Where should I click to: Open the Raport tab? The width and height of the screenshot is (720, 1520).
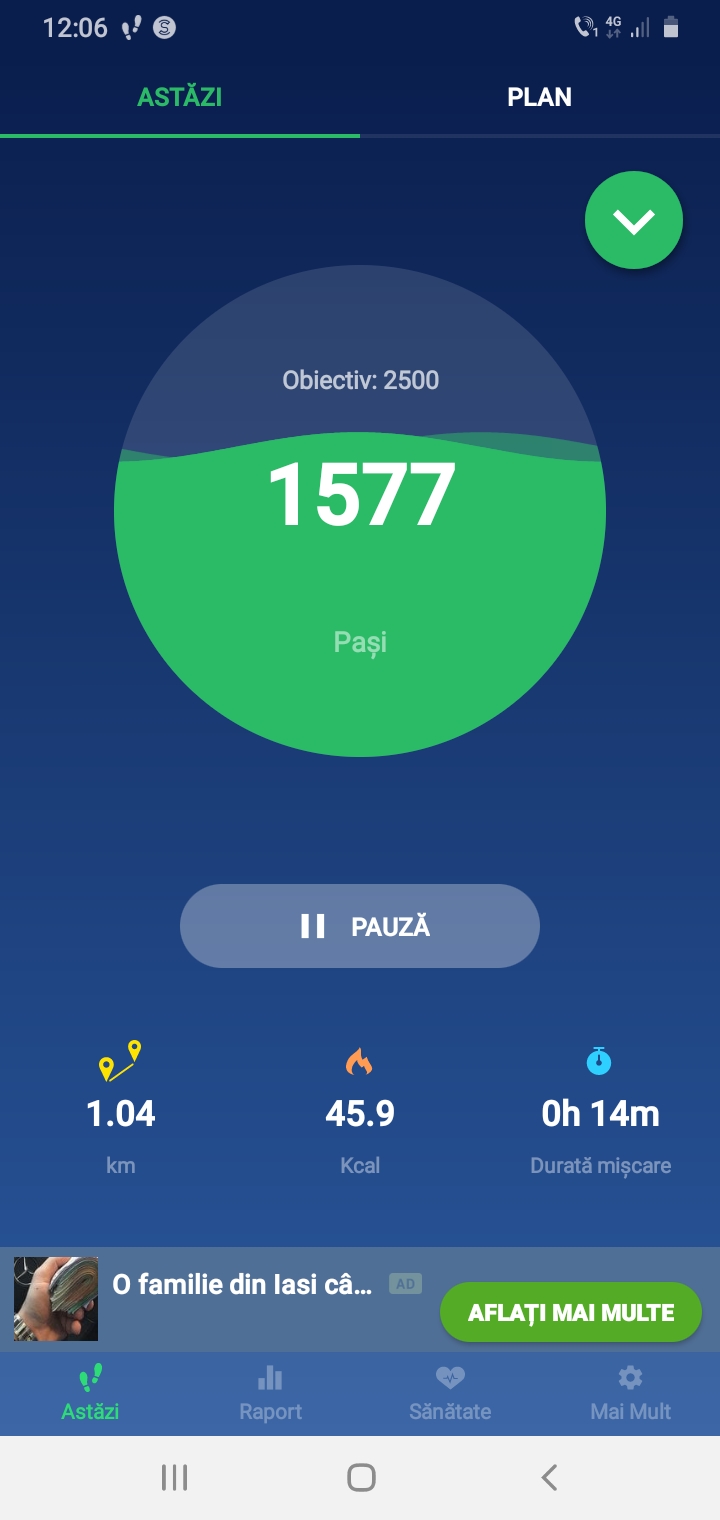tap(270, 1394)
